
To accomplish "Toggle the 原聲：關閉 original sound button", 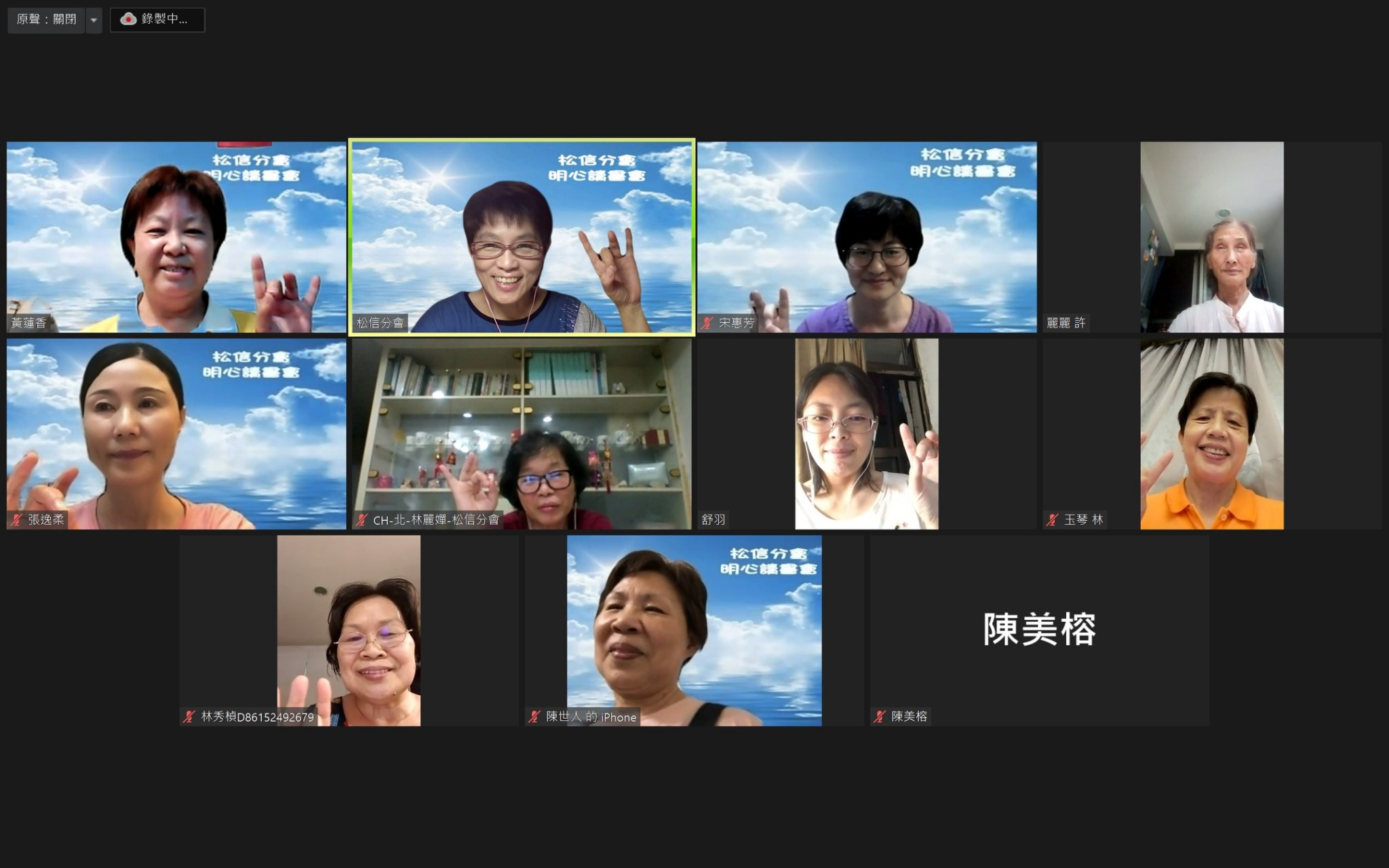I will (46, 20).
